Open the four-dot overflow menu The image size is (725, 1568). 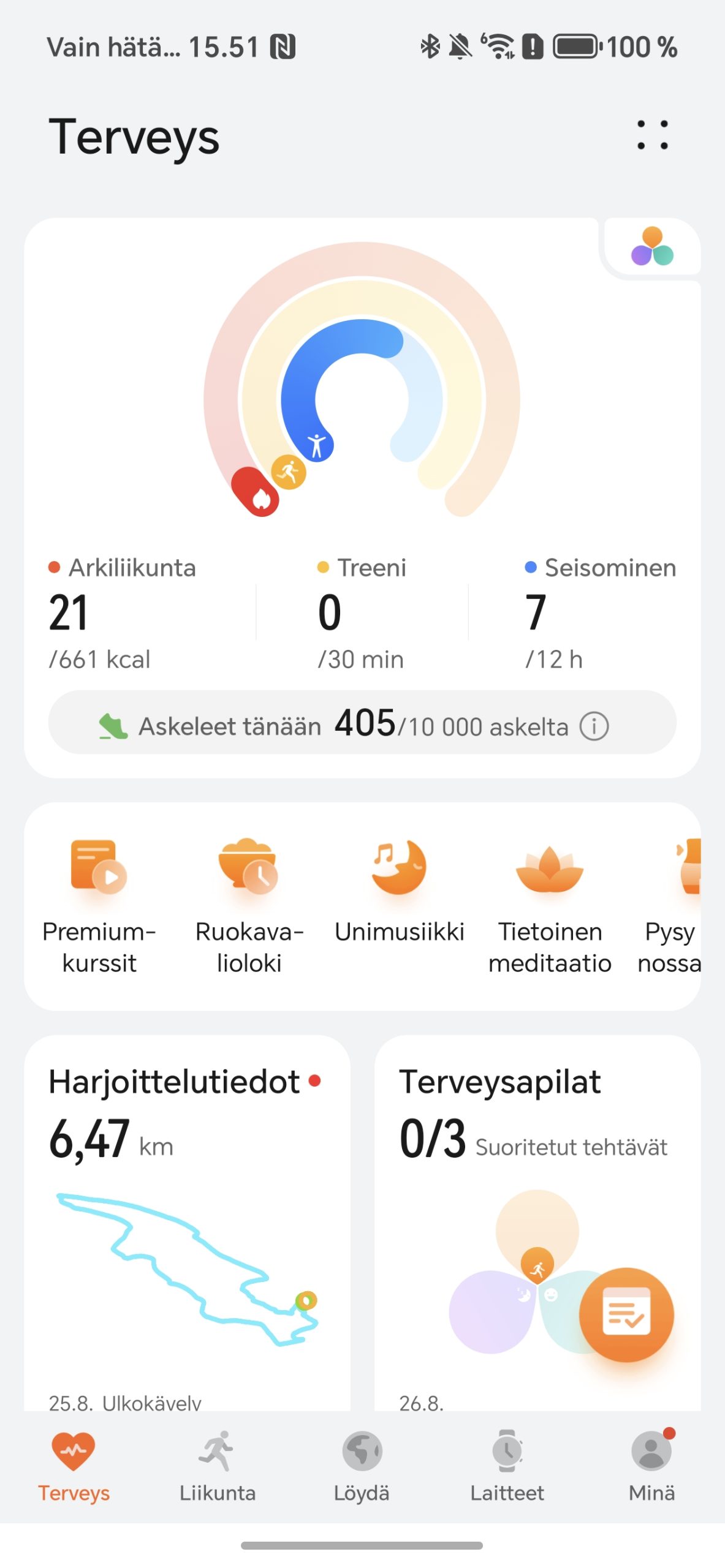(x=653, y=135)
